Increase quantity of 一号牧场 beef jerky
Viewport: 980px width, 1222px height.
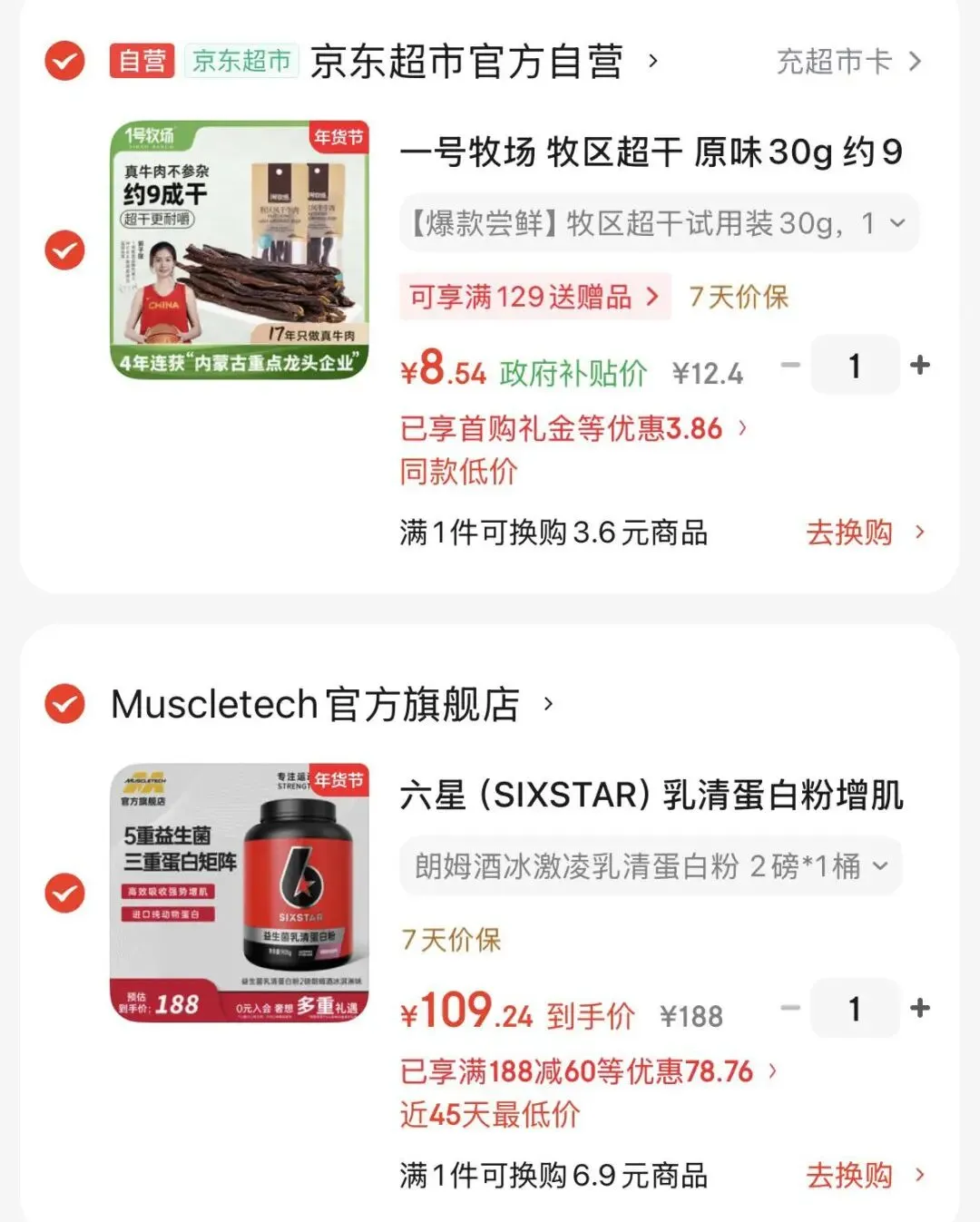click(x=920, y=365)
